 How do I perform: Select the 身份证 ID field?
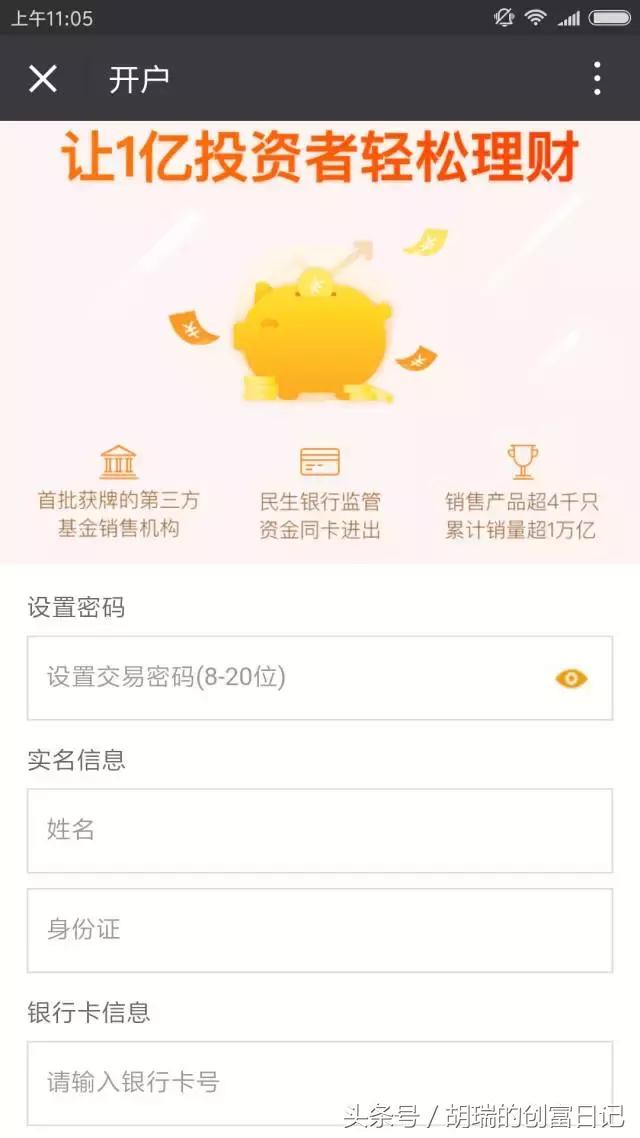(x=320, y=930)
